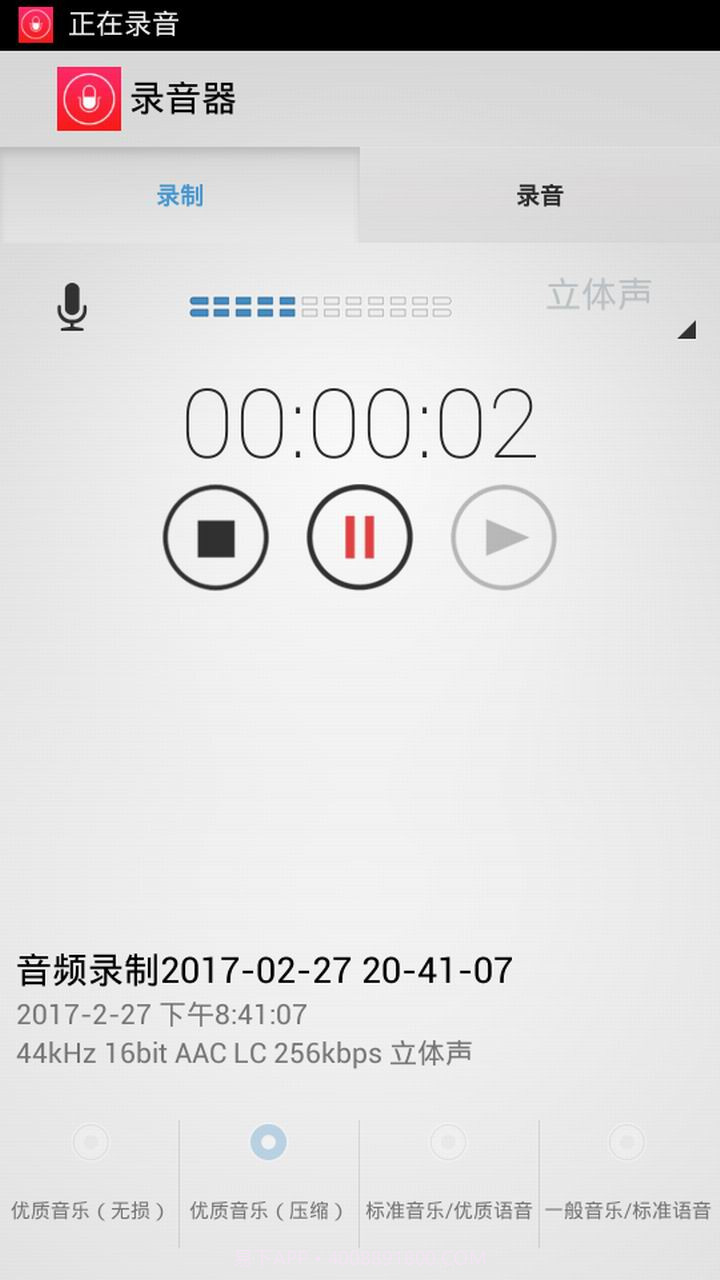Screen dimensions: 720x1280
Task: Click the audio level meter display
Action: (320, 307)
